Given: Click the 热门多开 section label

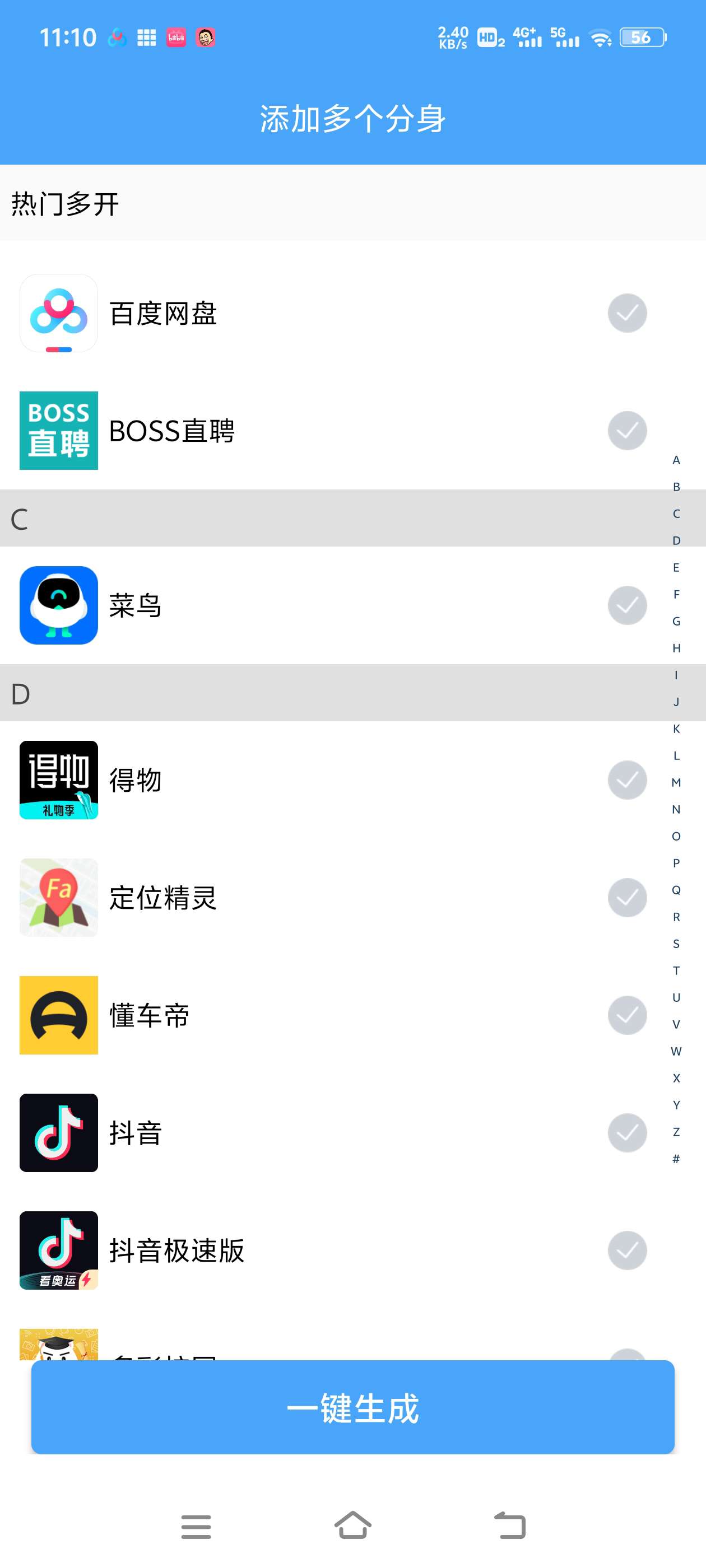Looking at the screenshot, I should click(x=64, y=204).
